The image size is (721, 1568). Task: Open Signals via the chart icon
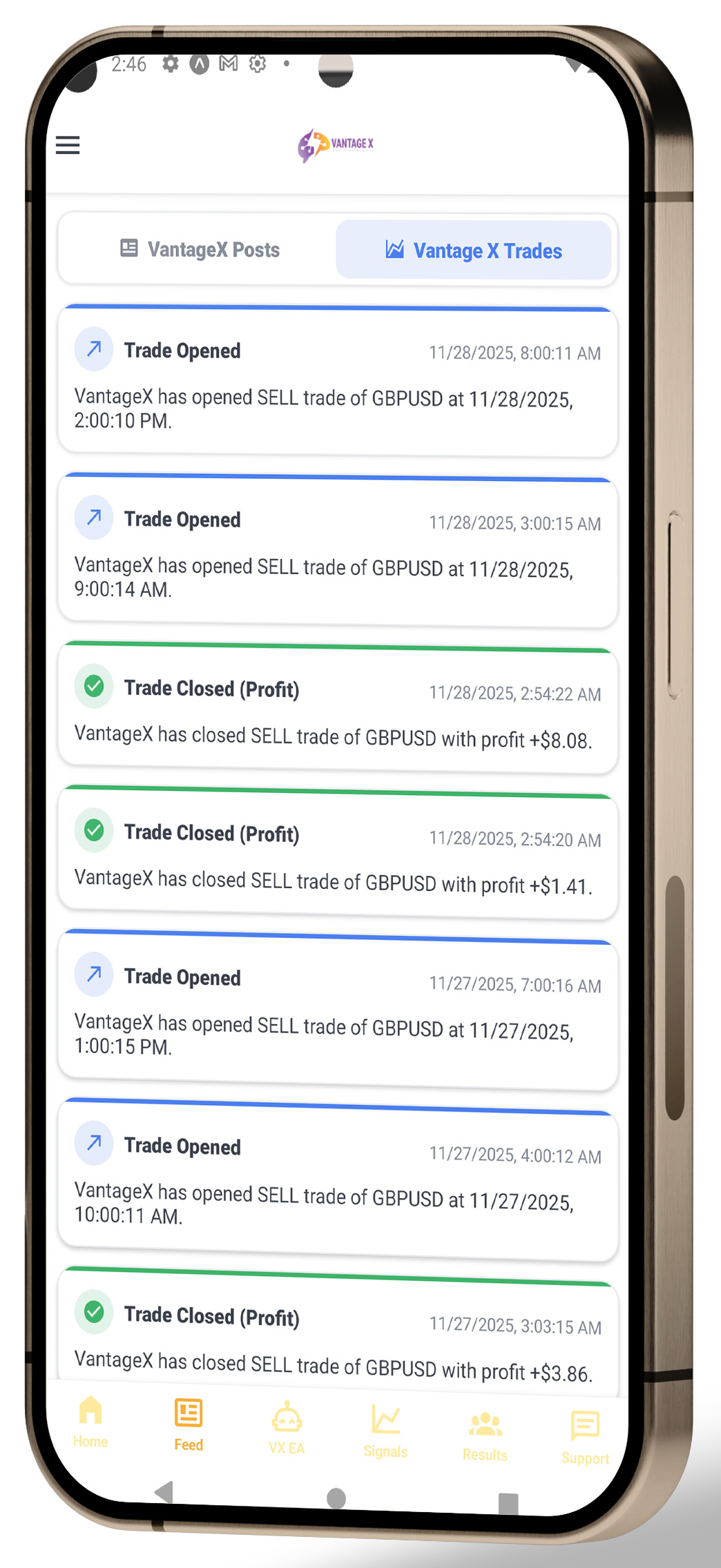pos(385,1418)
